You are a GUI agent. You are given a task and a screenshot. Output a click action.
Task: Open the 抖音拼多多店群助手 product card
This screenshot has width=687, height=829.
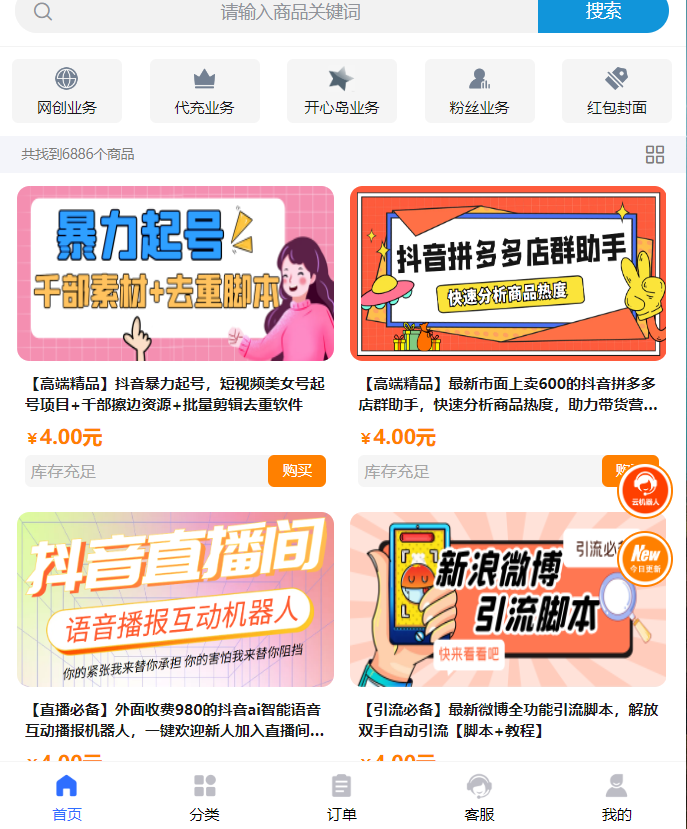508,273
